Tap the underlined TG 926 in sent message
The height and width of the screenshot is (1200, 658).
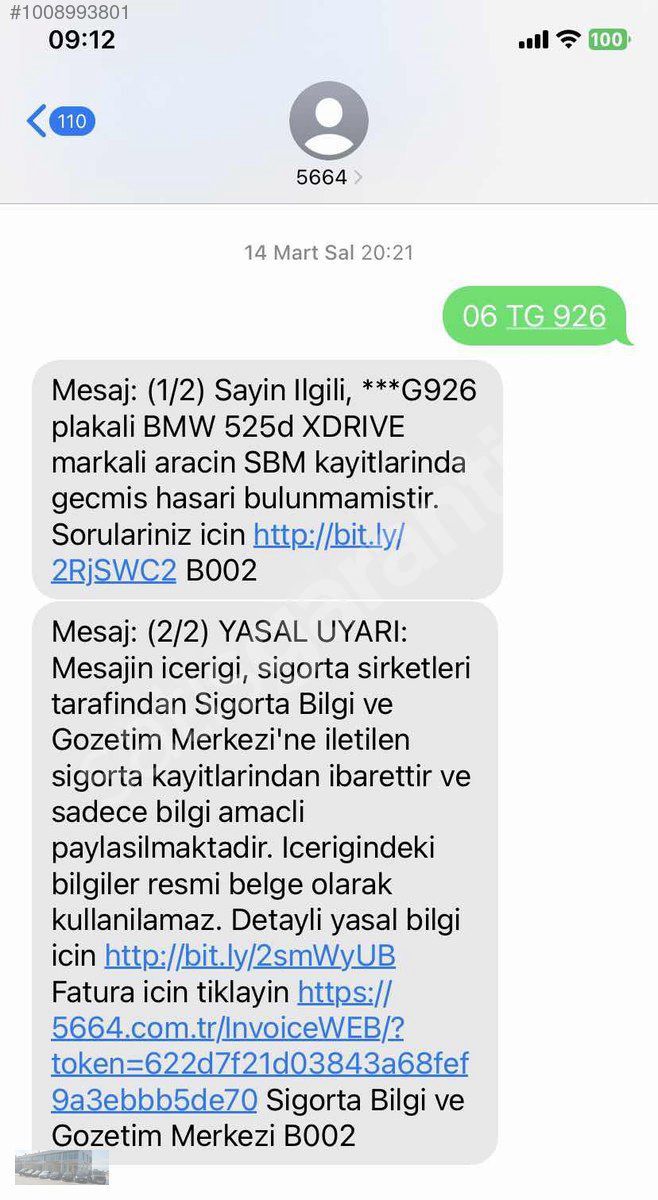pos(556,316)
